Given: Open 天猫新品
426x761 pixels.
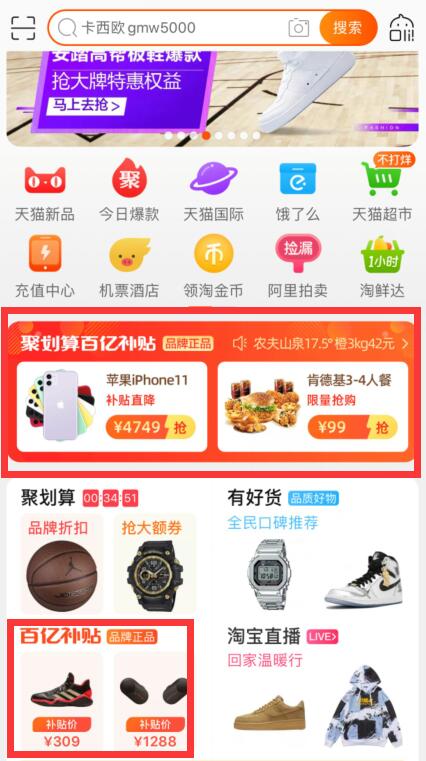Looking at the screenshot, I should coord(45,191).
